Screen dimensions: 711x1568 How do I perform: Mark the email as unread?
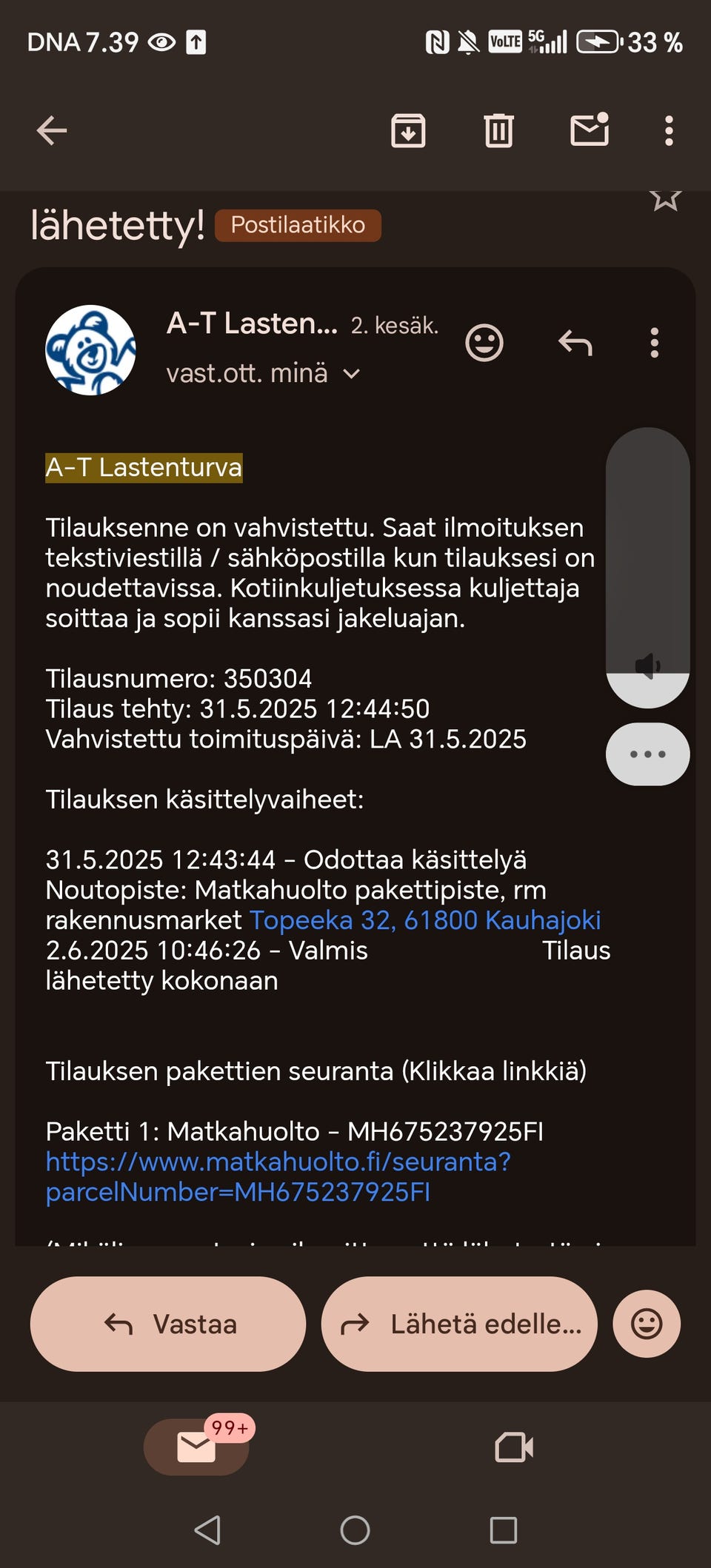click(589, 132)
